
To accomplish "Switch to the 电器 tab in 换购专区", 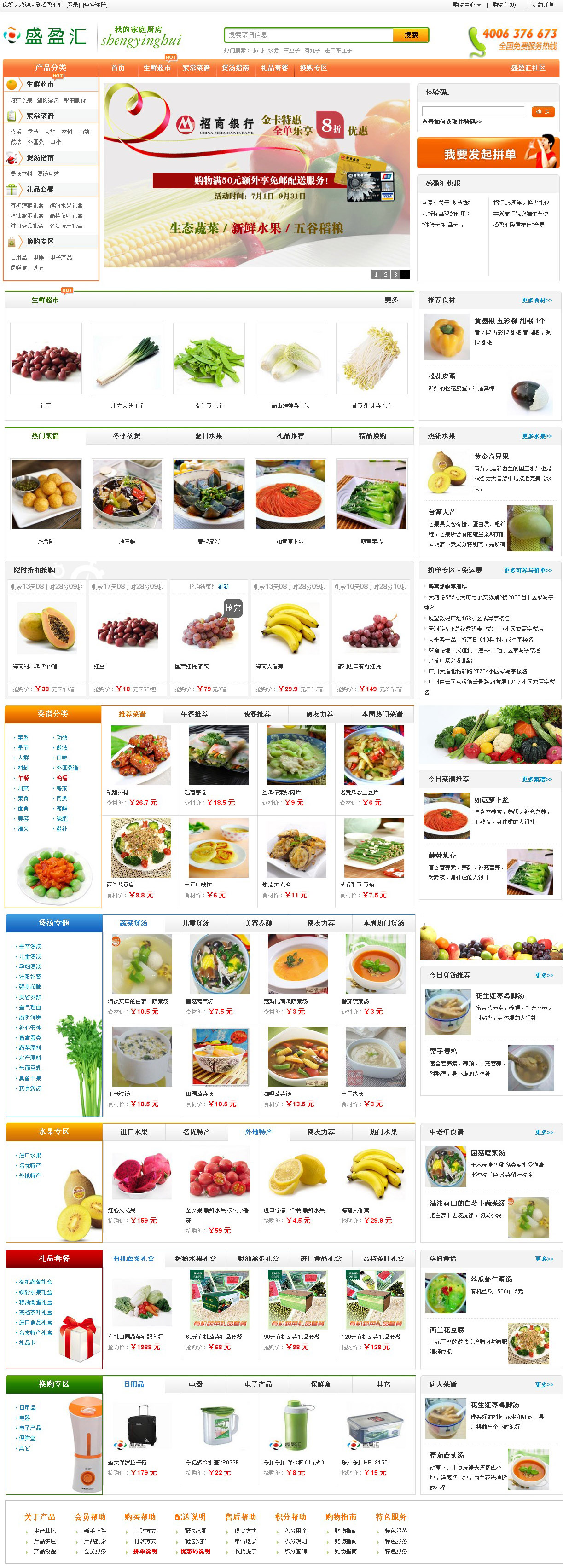I will point(195,1384).
